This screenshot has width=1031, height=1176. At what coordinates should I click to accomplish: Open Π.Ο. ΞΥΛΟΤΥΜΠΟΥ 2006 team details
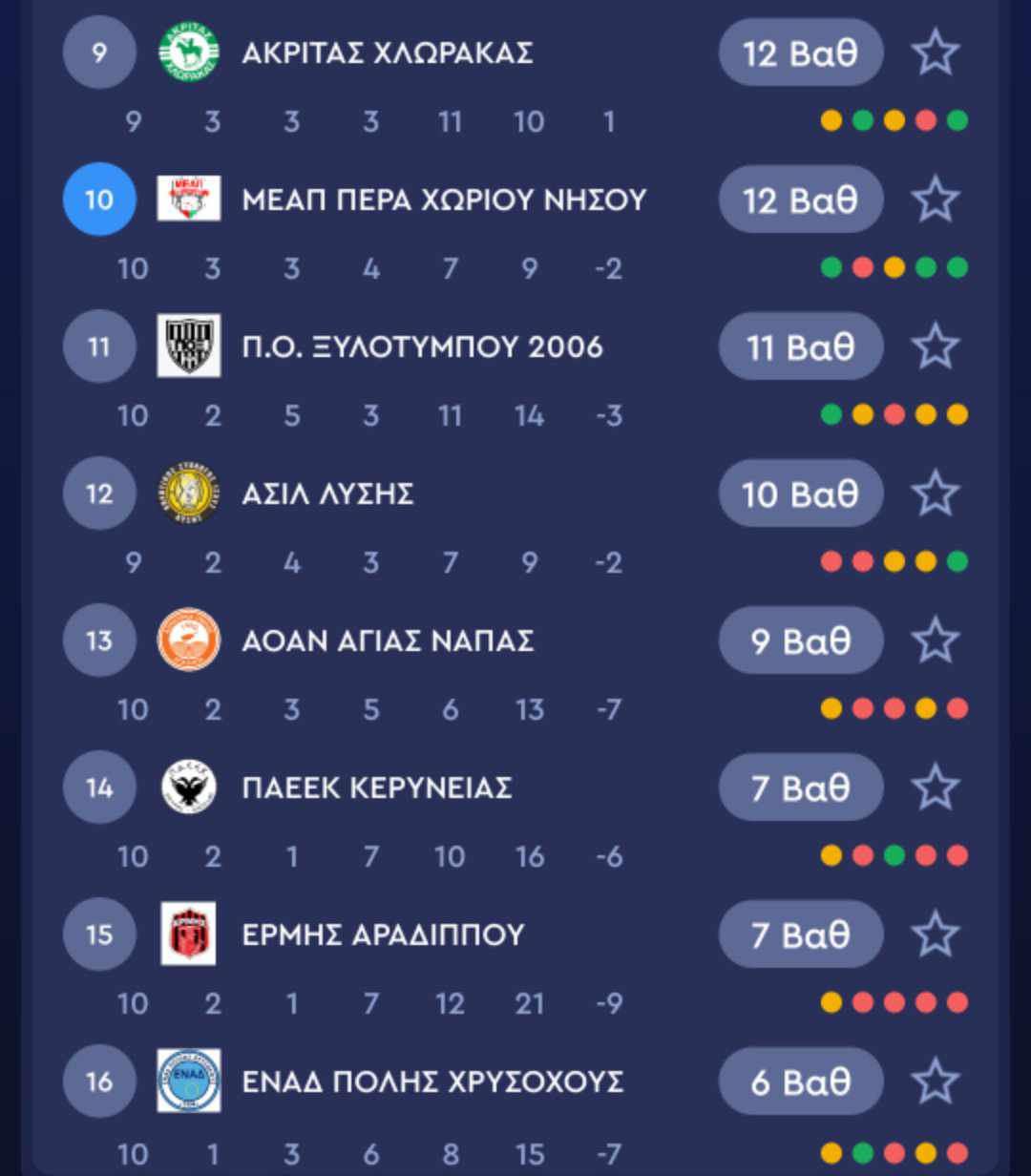422,347
